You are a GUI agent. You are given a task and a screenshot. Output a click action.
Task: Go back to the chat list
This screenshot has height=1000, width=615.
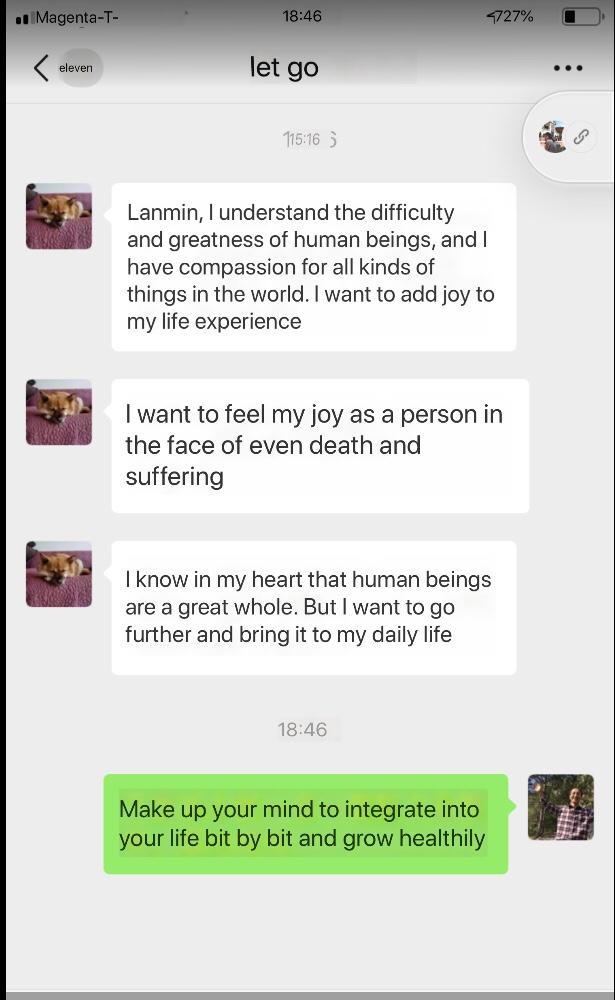click(x=42, y=68)
